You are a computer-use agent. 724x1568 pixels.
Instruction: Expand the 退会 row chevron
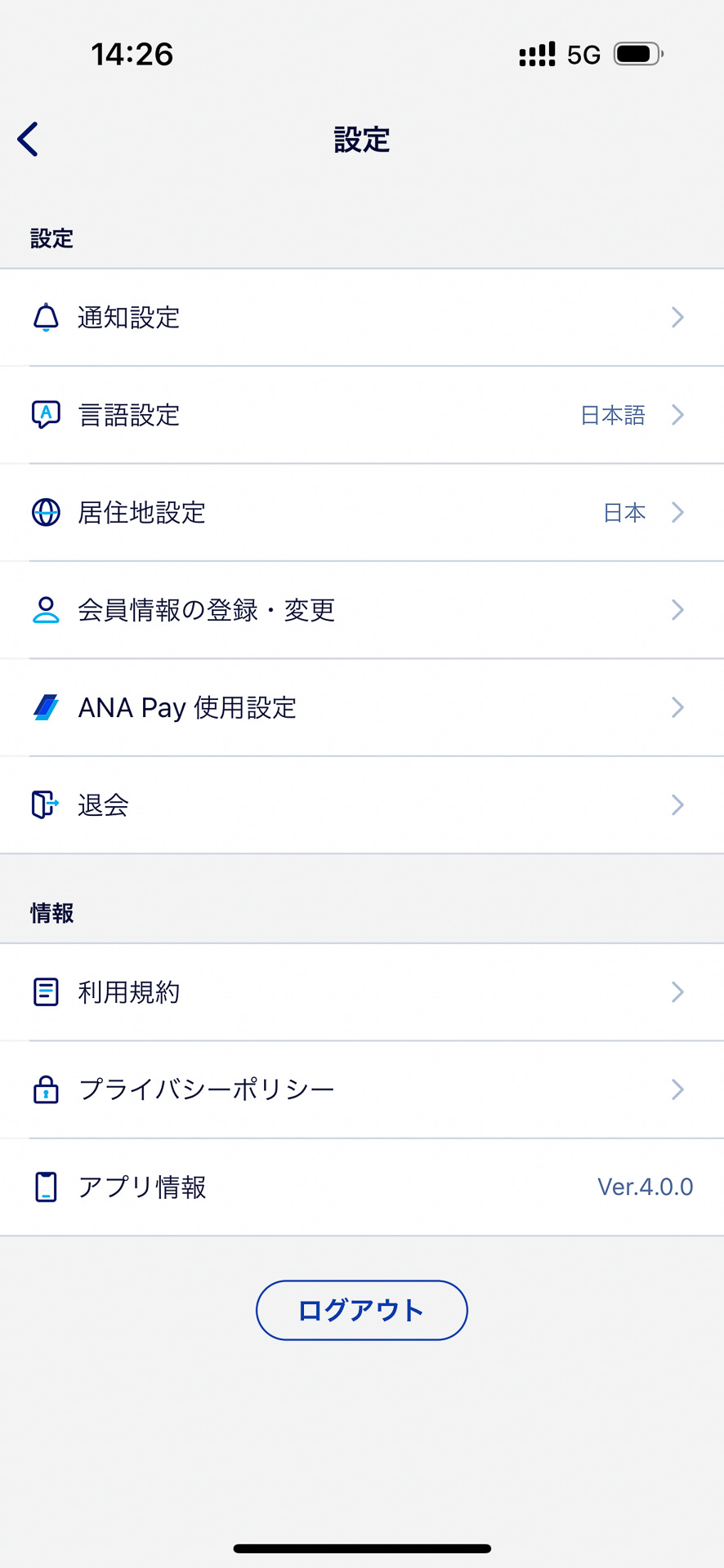(x=677, y=805)
